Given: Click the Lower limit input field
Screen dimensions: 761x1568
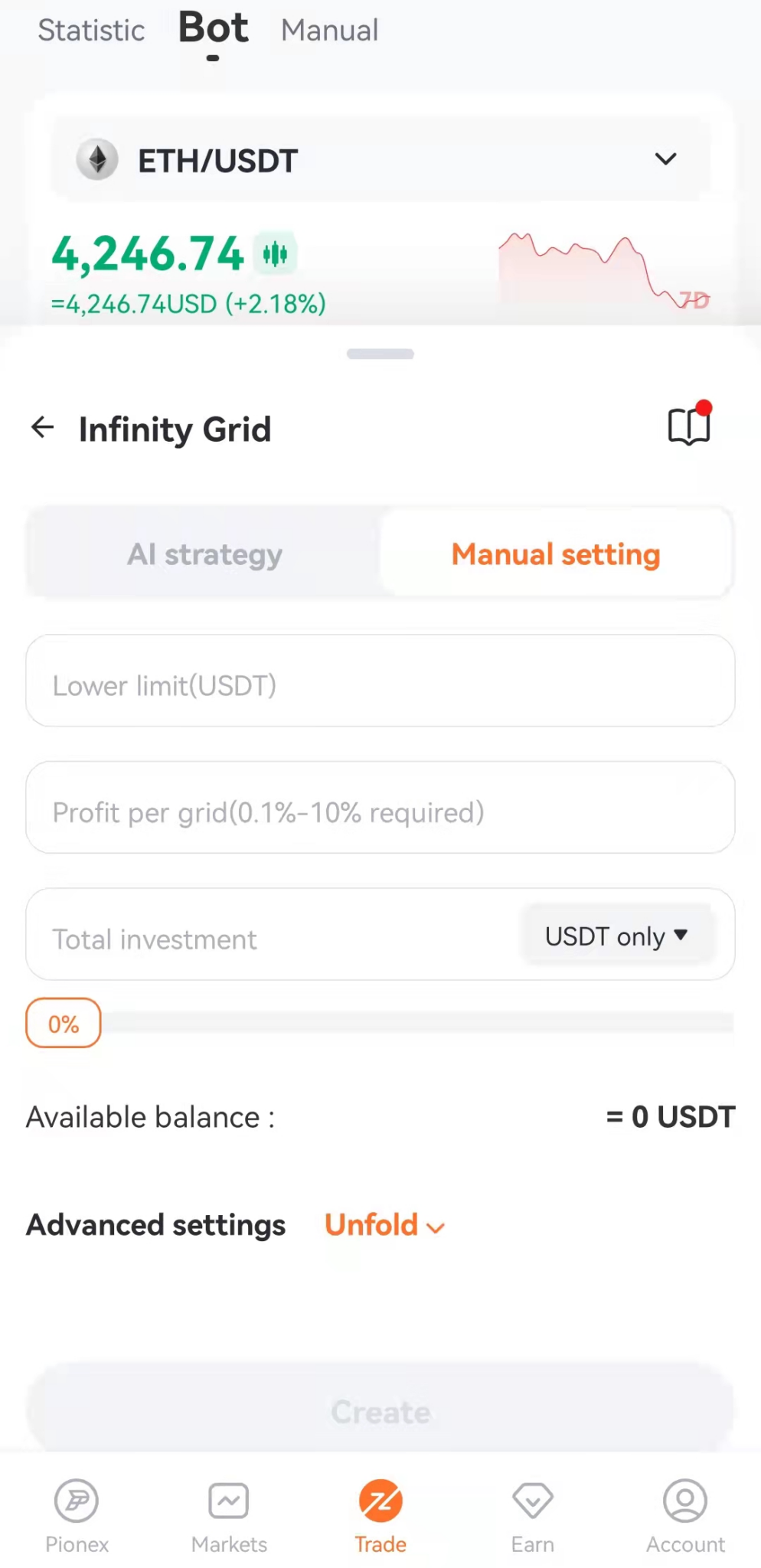Looking at the screenshot, I should pyautogui.click(x=380, y=684).
